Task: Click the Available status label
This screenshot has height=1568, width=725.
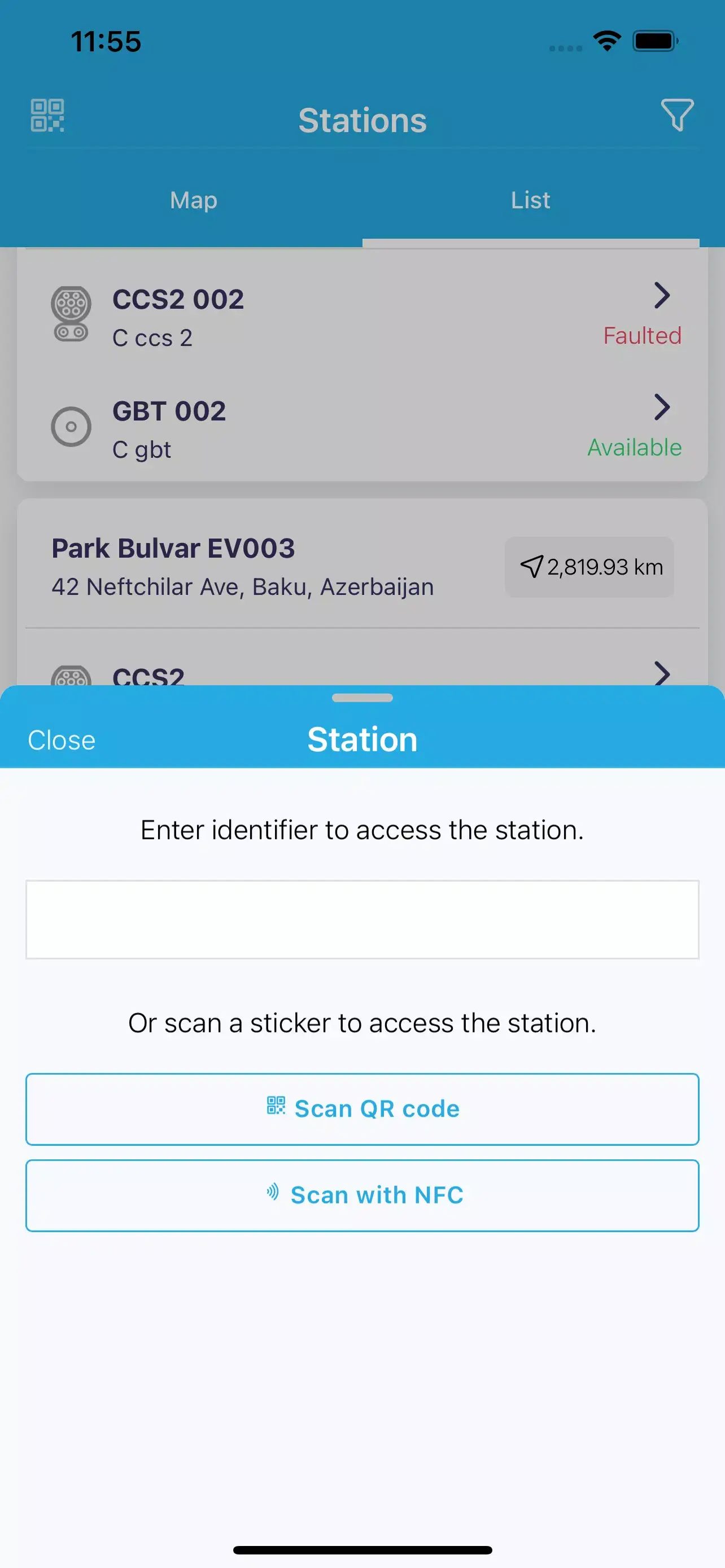Action: click(x=634, y=448)
